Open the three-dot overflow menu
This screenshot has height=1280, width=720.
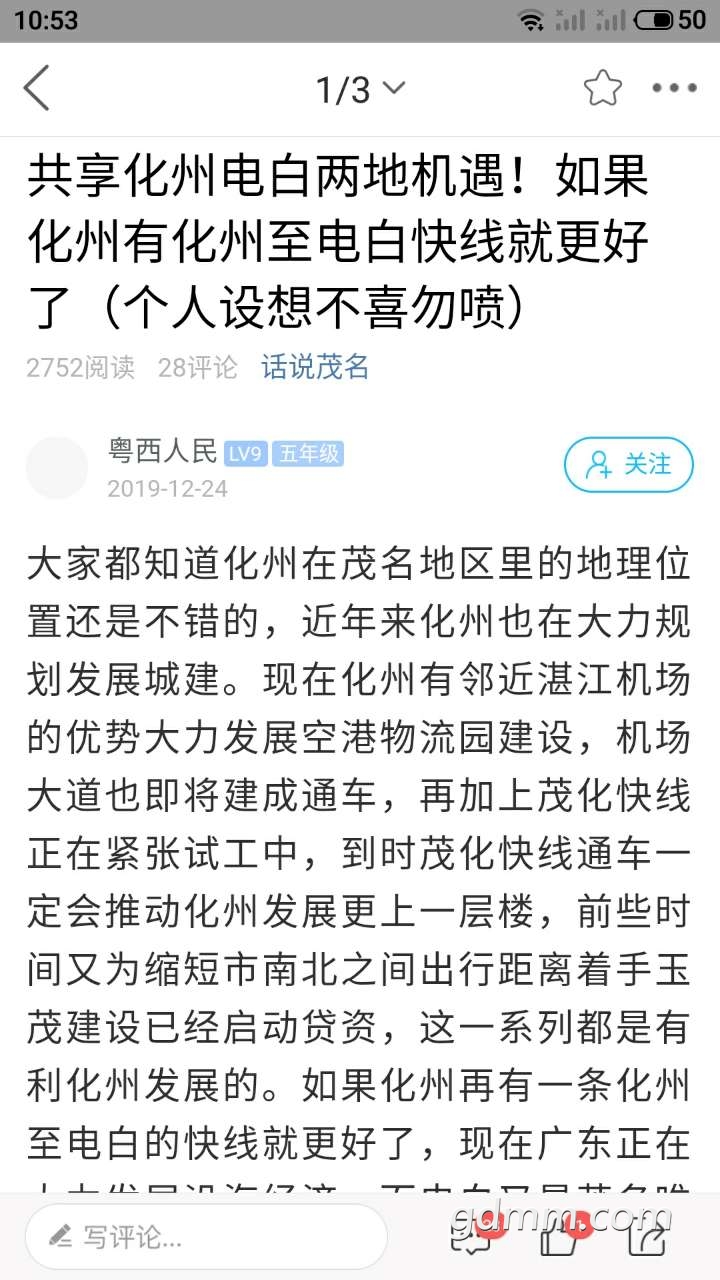[x=674, y=89]
